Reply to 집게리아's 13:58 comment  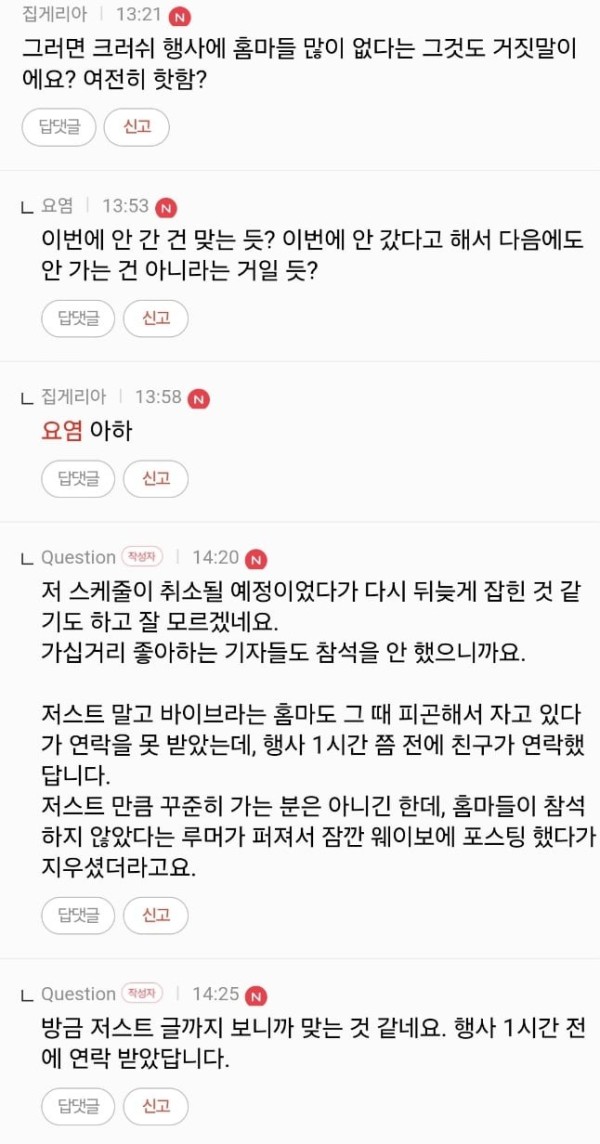click(x=78, y=479)
